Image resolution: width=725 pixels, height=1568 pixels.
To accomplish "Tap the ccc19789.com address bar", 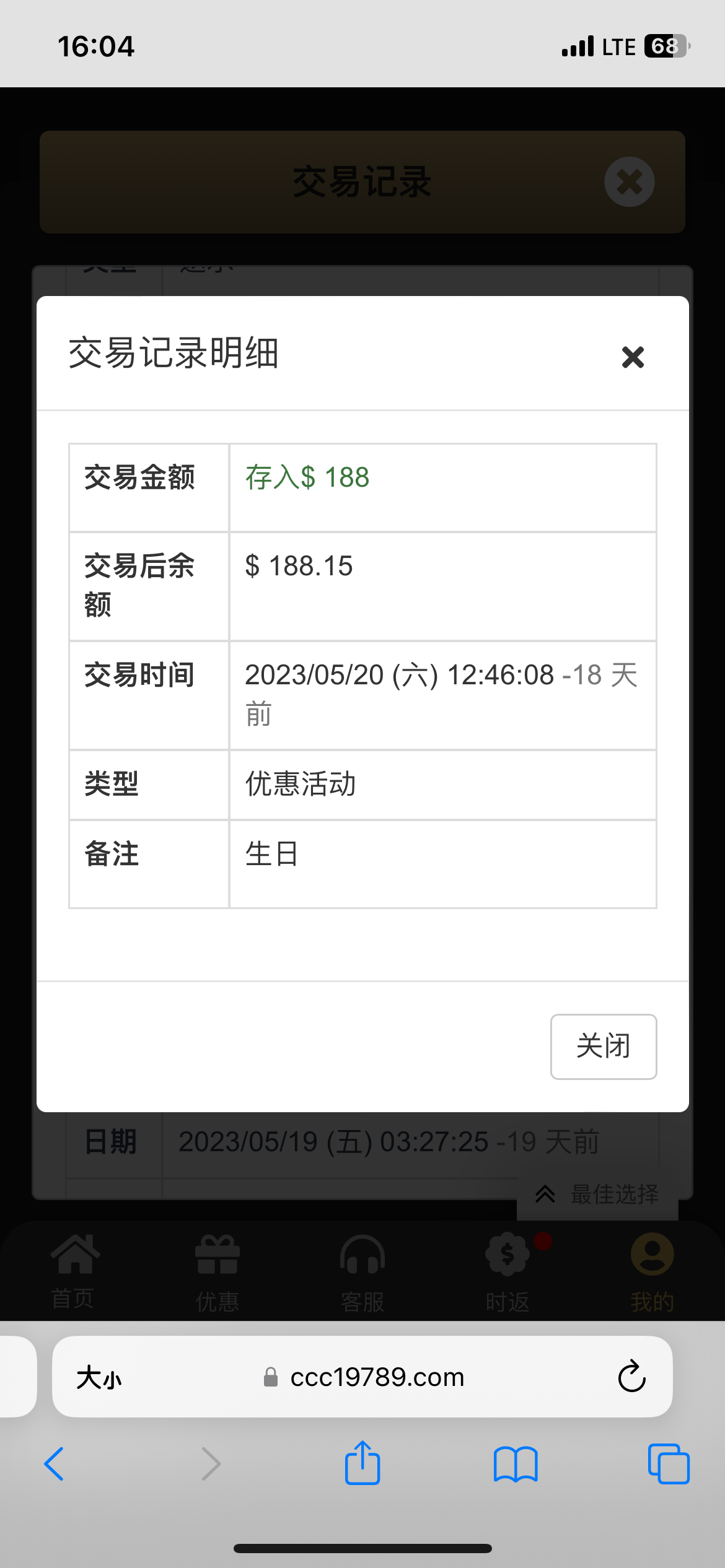I will pos(377,1377).
